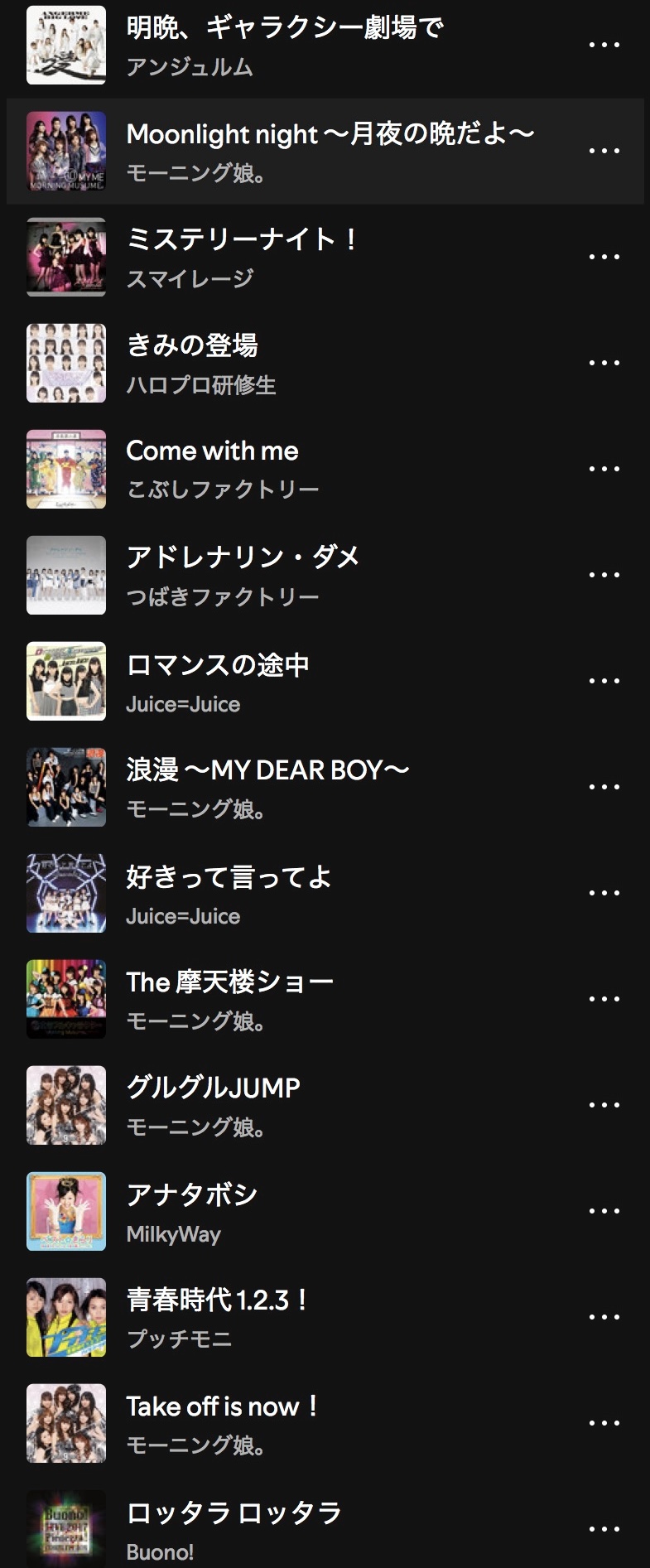Select 浪漫 〜MY DEAR BOY〜 track

267,770
